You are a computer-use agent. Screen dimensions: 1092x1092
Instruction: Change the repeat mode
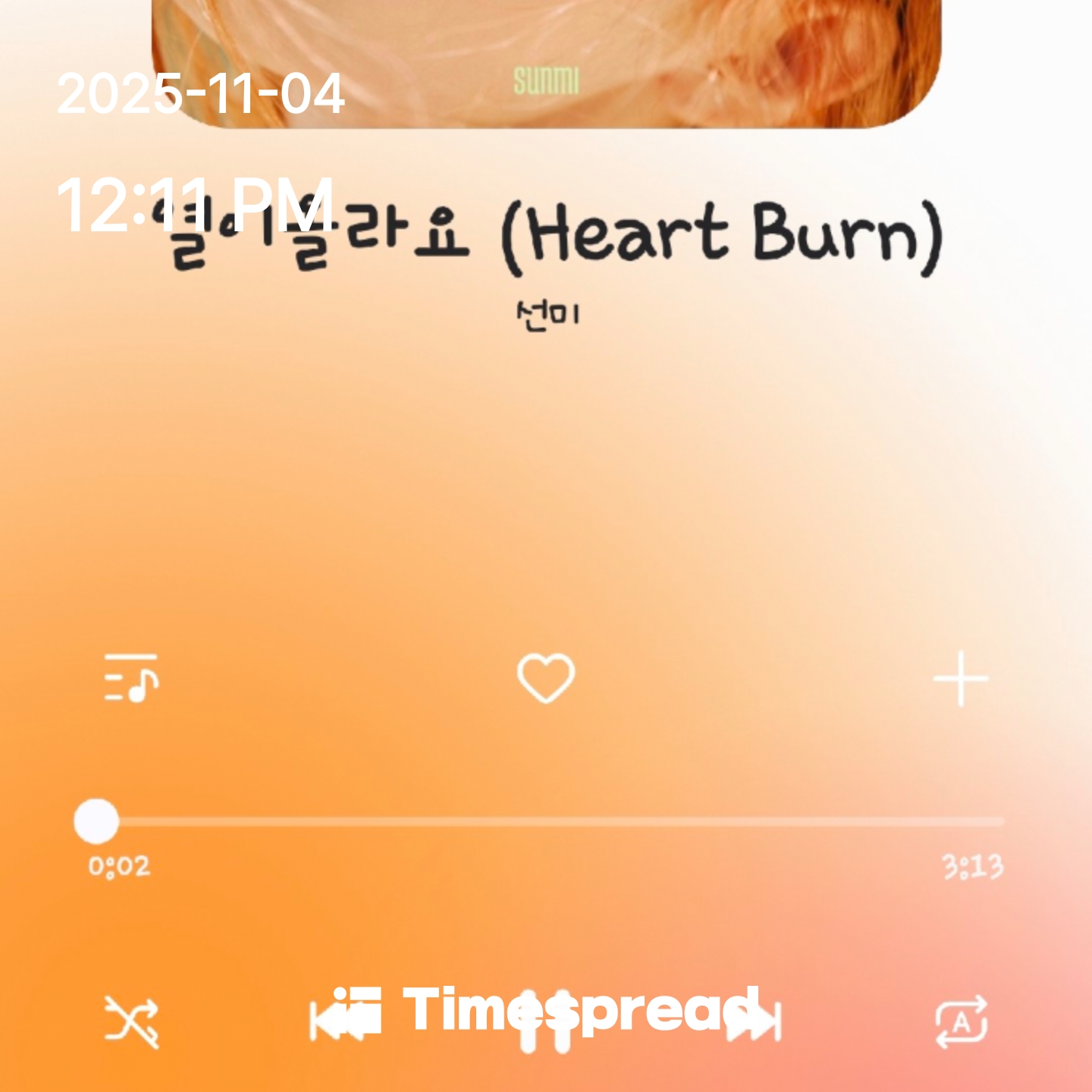click(961, 1021)
